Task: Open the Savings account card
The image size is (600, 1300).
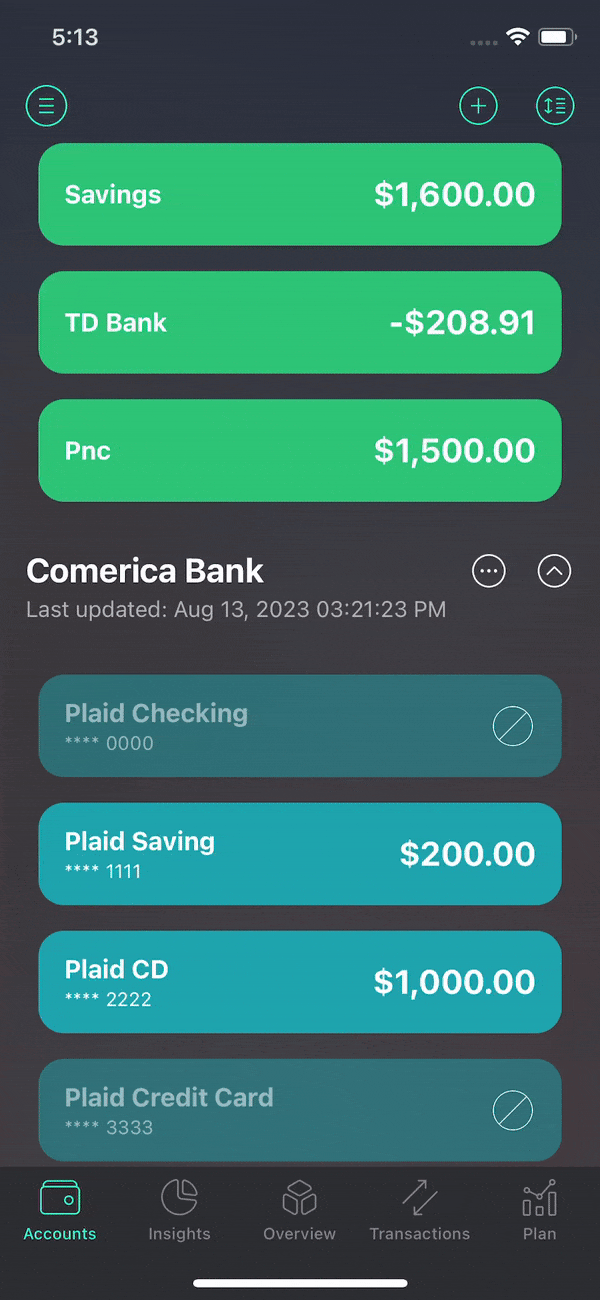Action: 300,194
